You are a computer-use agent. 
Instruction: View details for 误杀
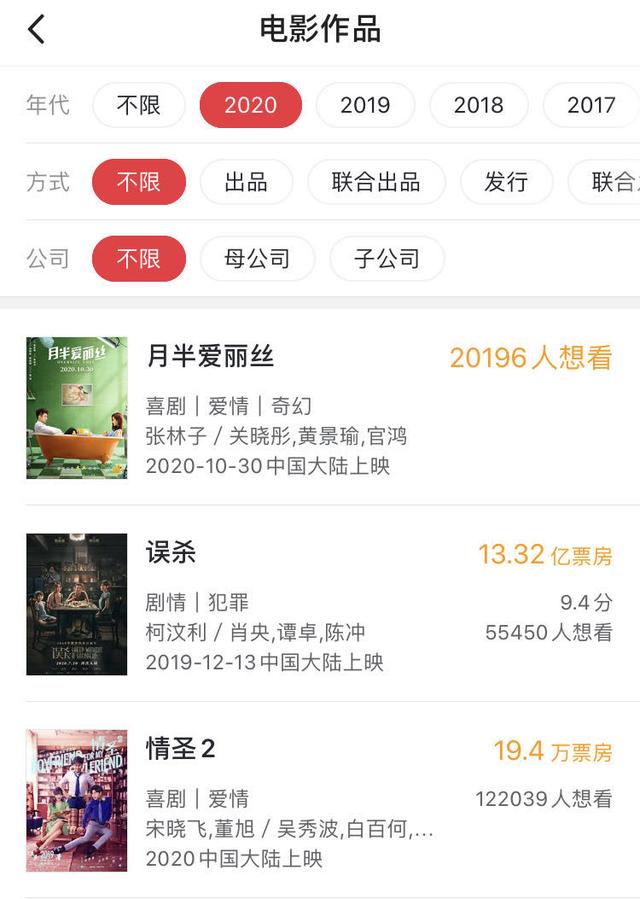click(x=172, y=553)
